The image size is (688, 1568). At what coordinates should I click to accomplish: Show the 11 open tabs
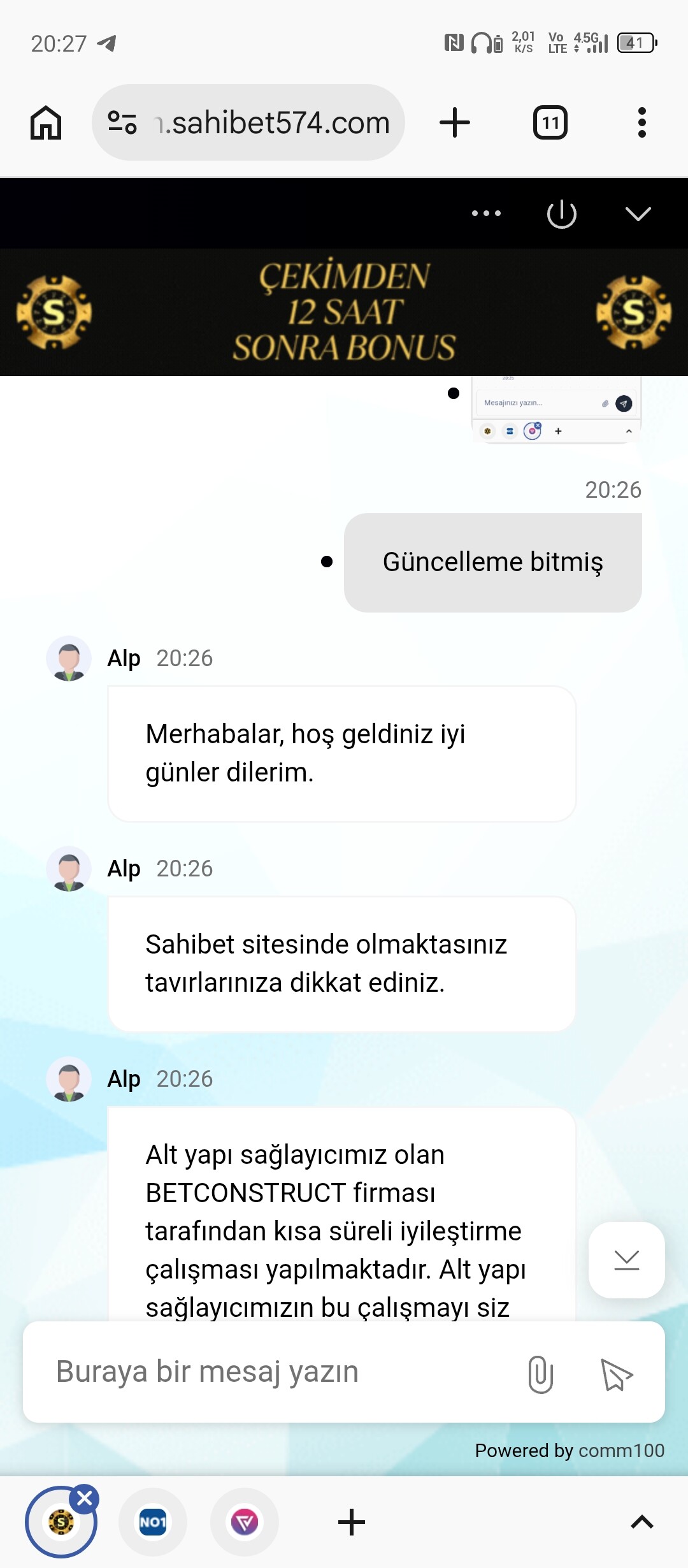[550, 122]
